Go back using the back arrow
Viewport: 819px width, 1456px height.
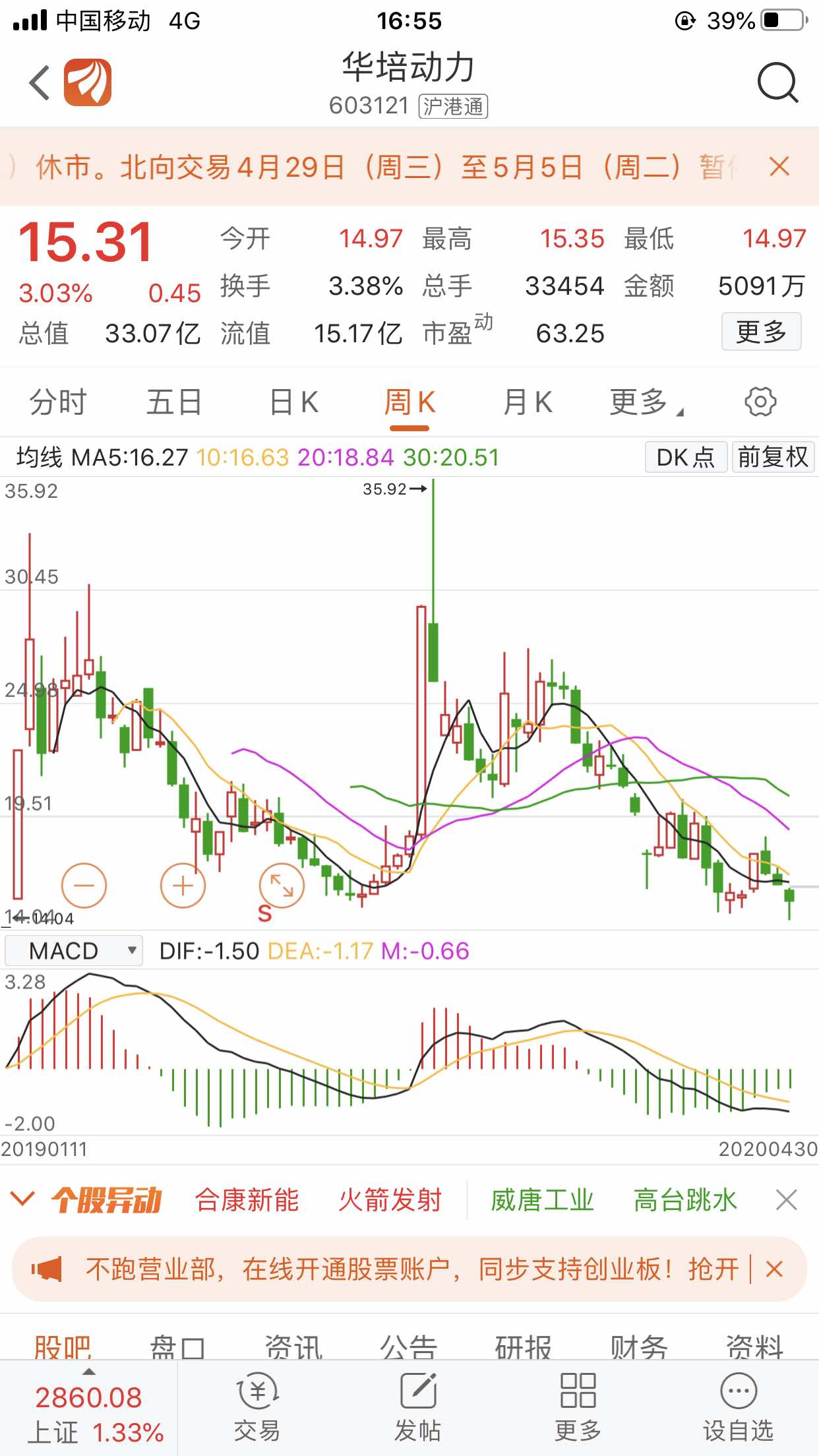tap(40, 83)
